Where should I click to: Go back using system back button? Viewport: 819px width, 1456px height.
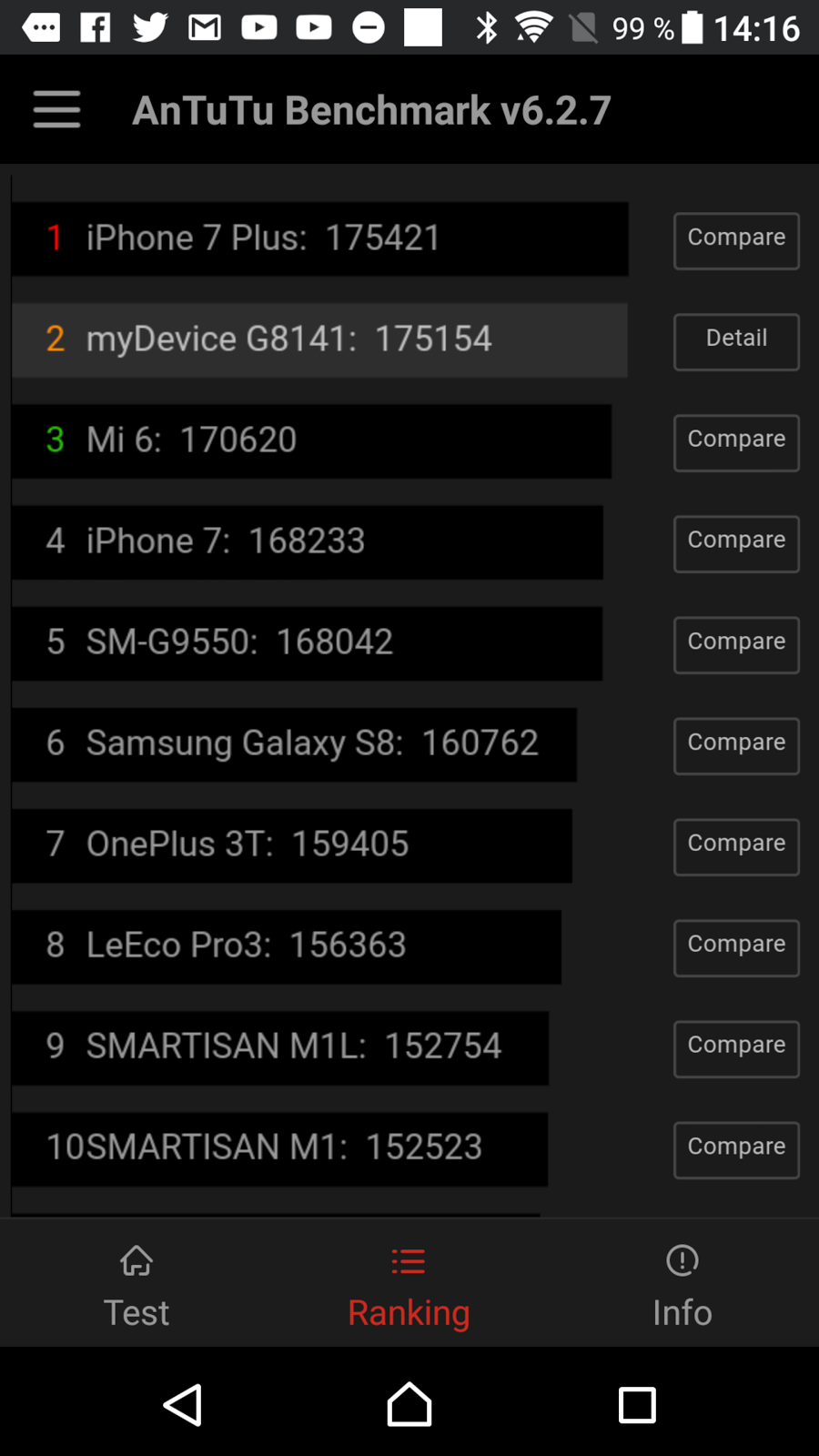click(x=182, y=1405)
